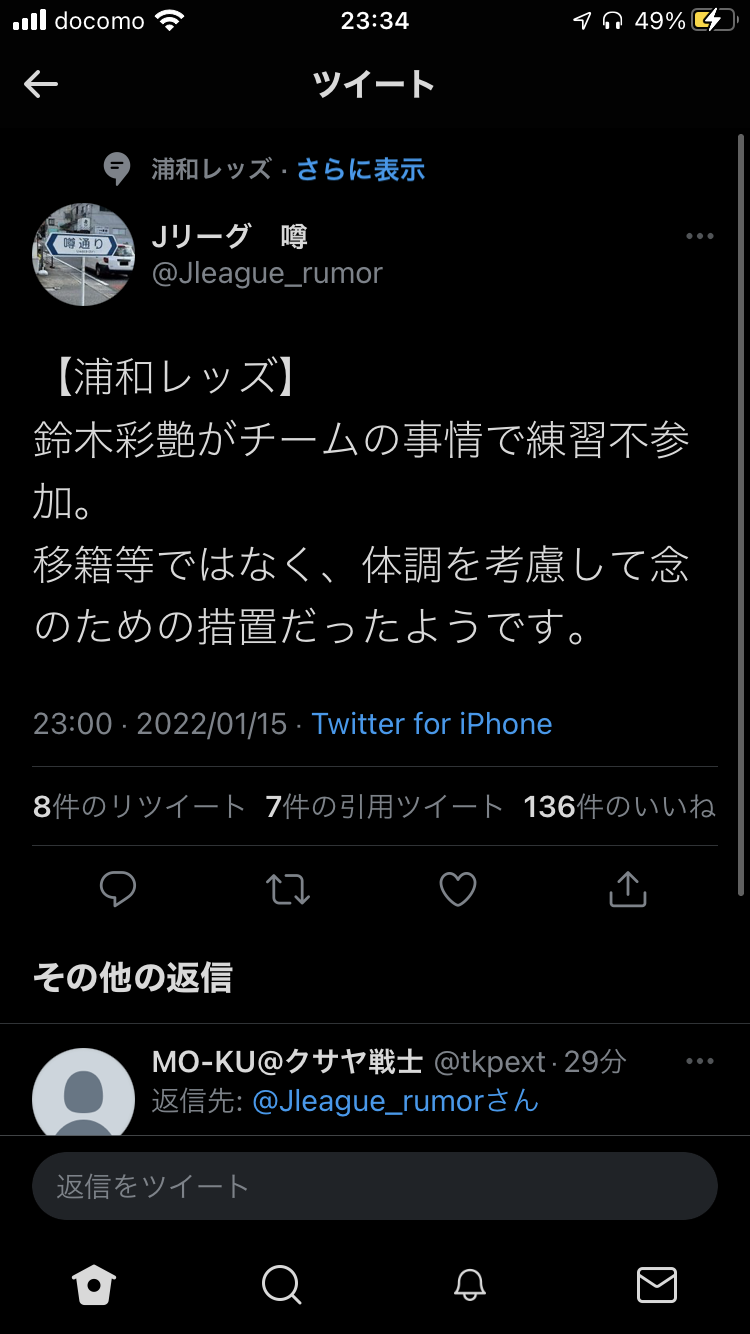This screenshot has height=1334, width=750.
Task: Share the tweet via the share icon
Action: 627,888
